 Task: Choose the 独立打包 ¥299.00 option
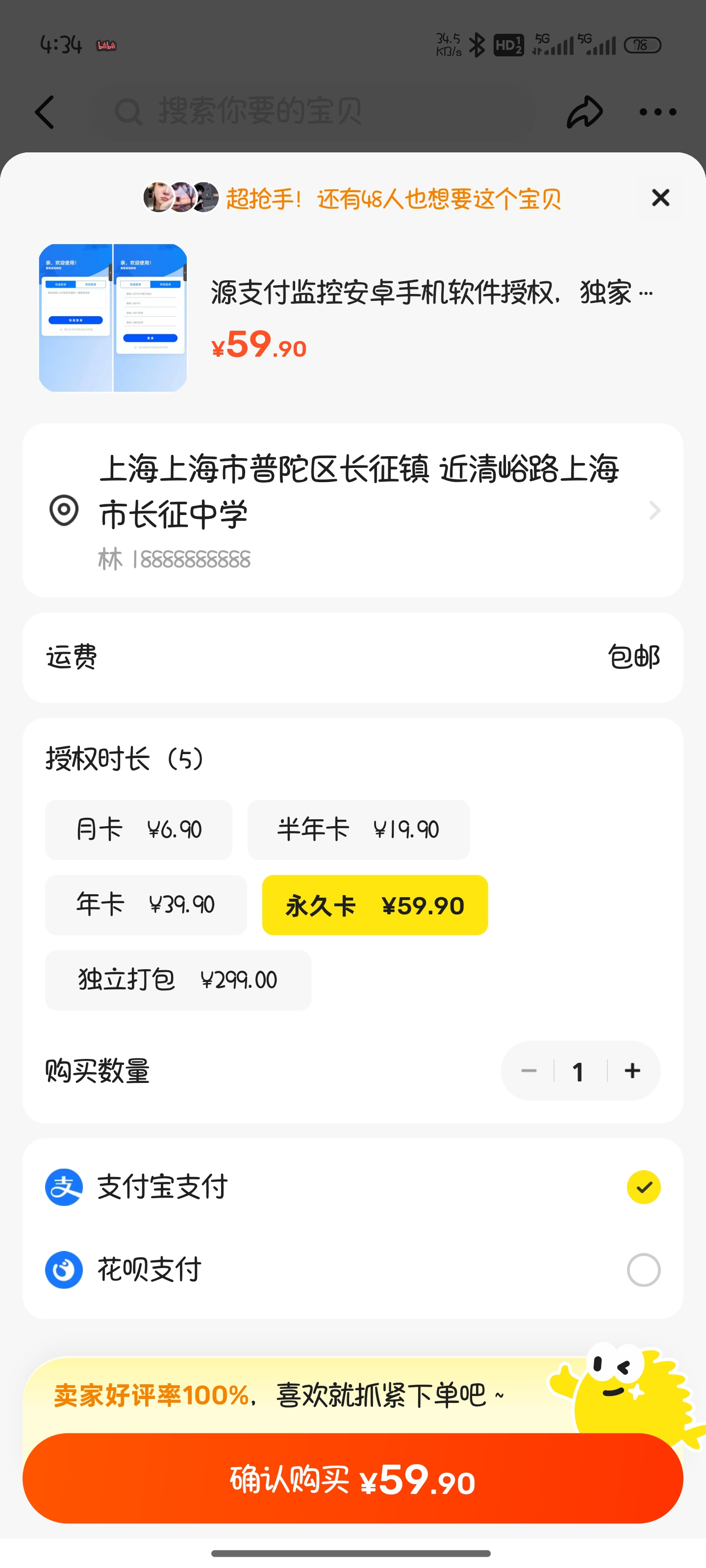click(x=177, y=980)
